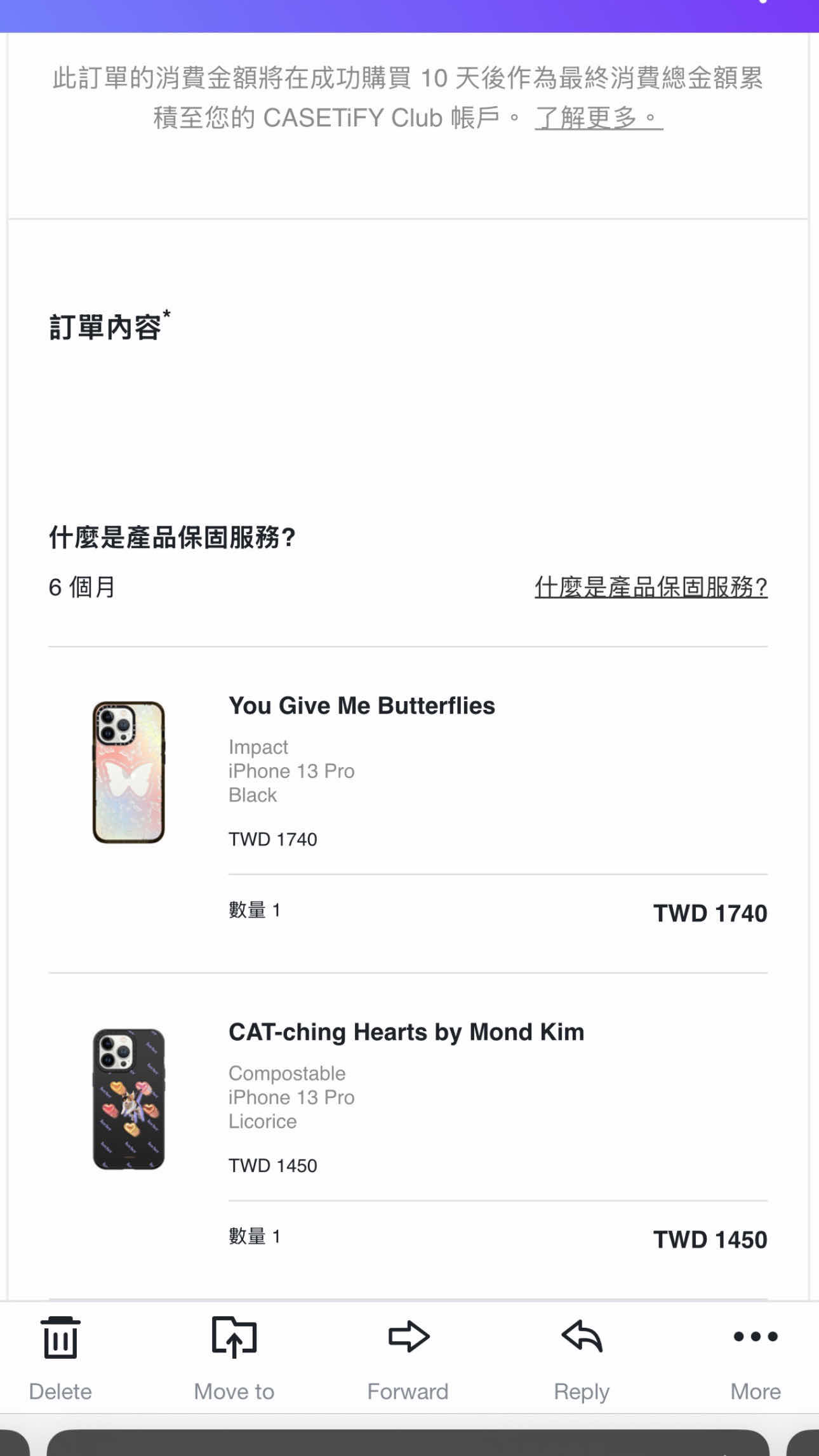Open the underlined 什麼是產品保固服務? link

(651, 587)
